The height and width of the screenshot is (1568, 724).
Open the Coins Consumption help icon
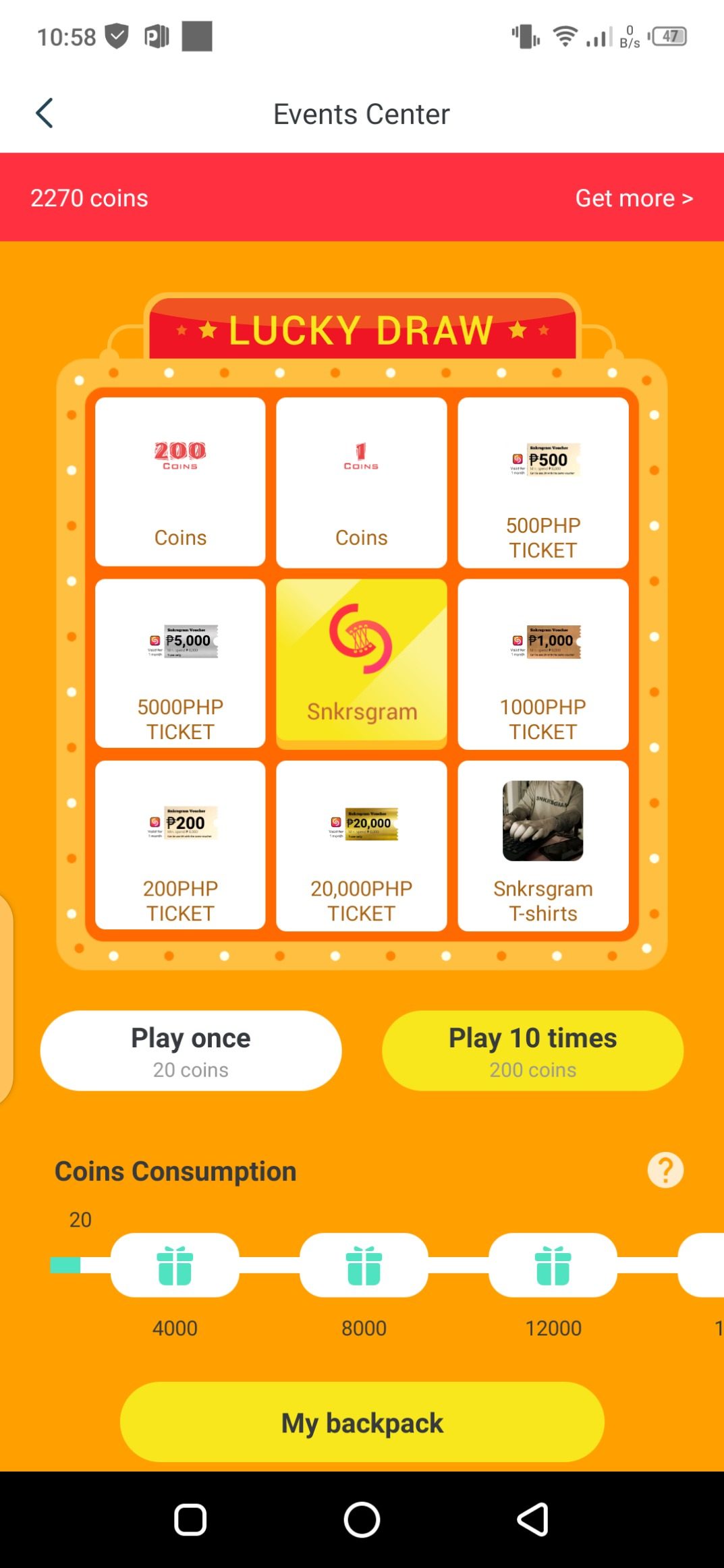click(665, 1170)
